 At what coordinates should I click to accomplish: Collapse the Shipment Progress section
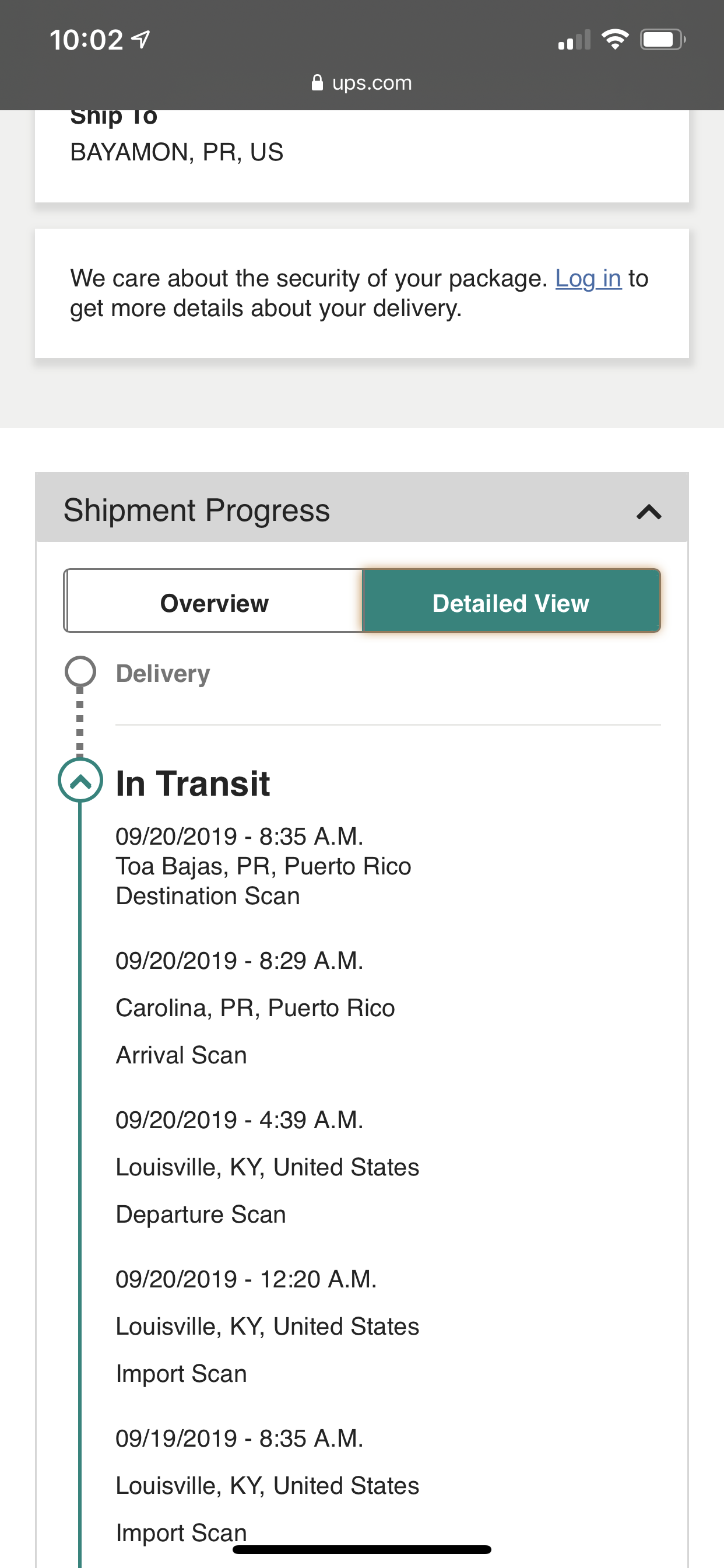[x=649, y=512]
